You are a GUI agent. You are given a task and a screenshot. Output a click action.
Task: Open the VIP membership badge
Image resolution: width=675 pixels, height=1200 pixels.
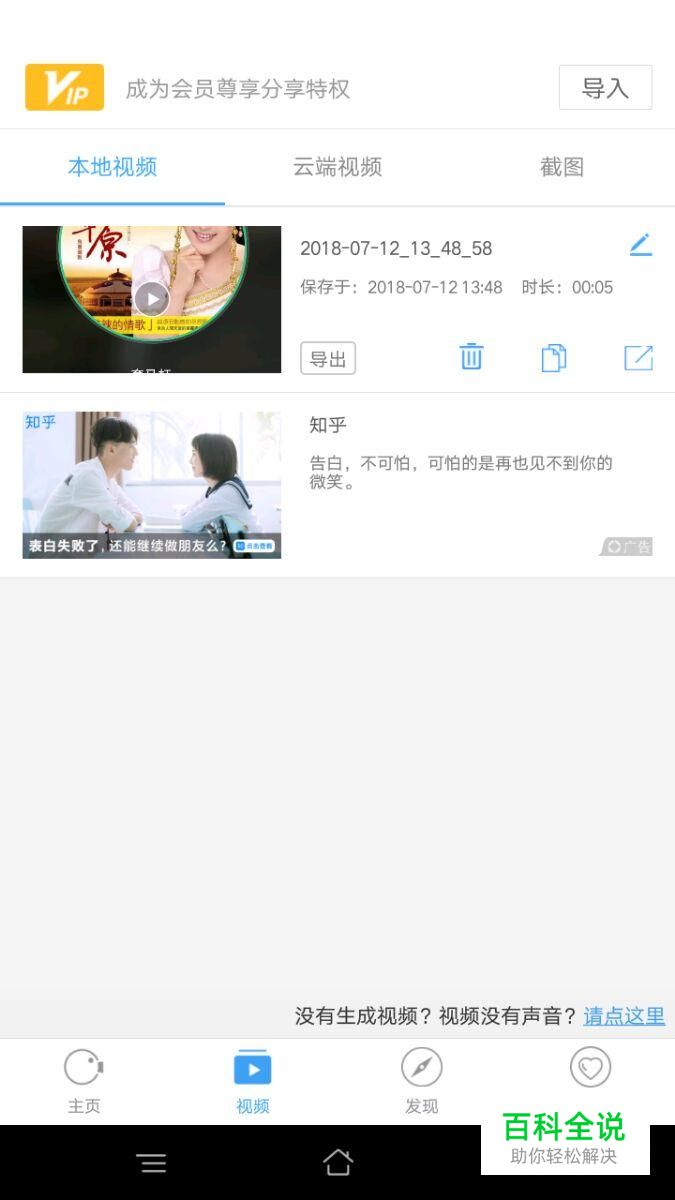pyautogui.click(x=64, y=87)
